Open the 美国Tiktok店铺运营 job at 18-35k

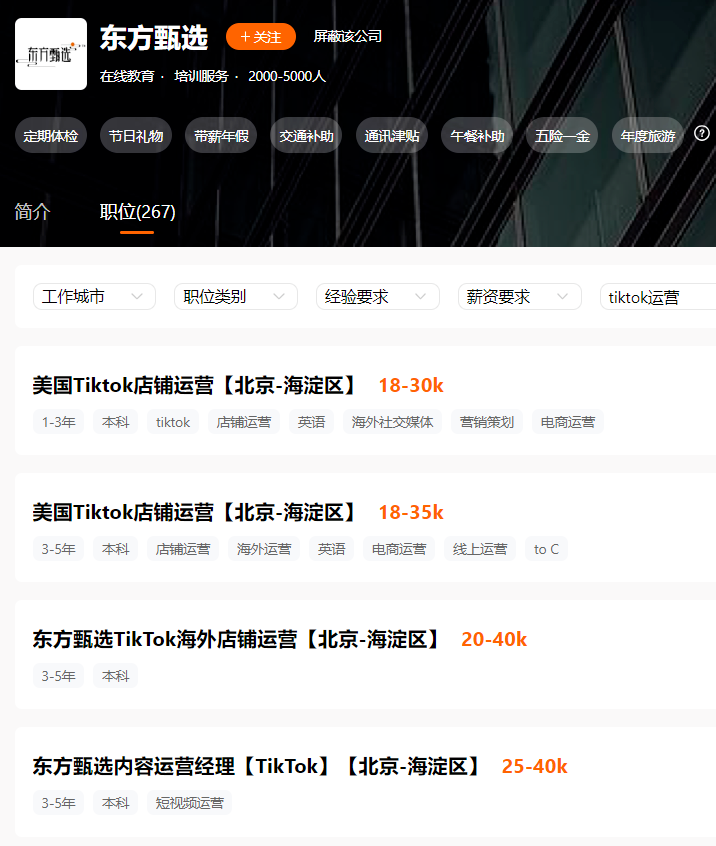tap(195, 513)
